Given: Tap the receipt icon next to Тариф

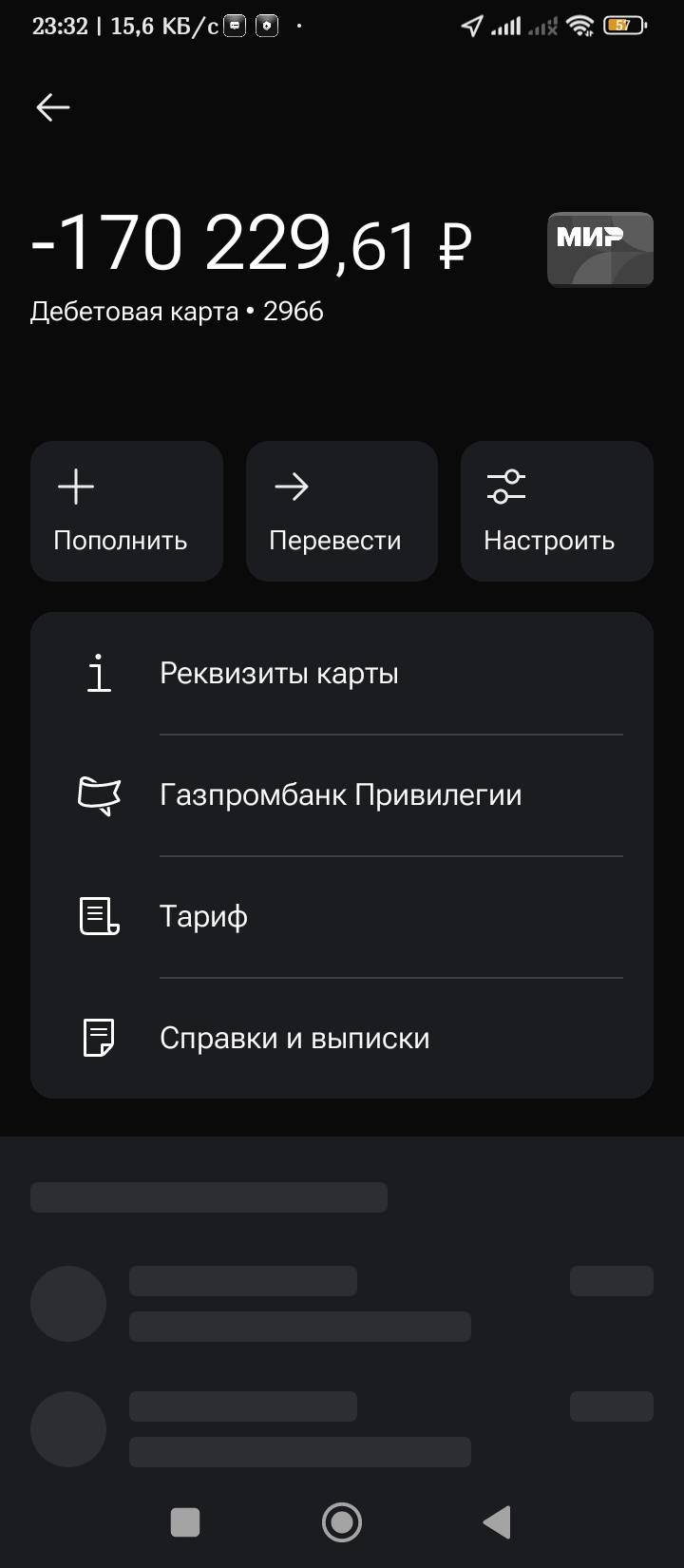Looking at the screenshot, I should 97,916.
